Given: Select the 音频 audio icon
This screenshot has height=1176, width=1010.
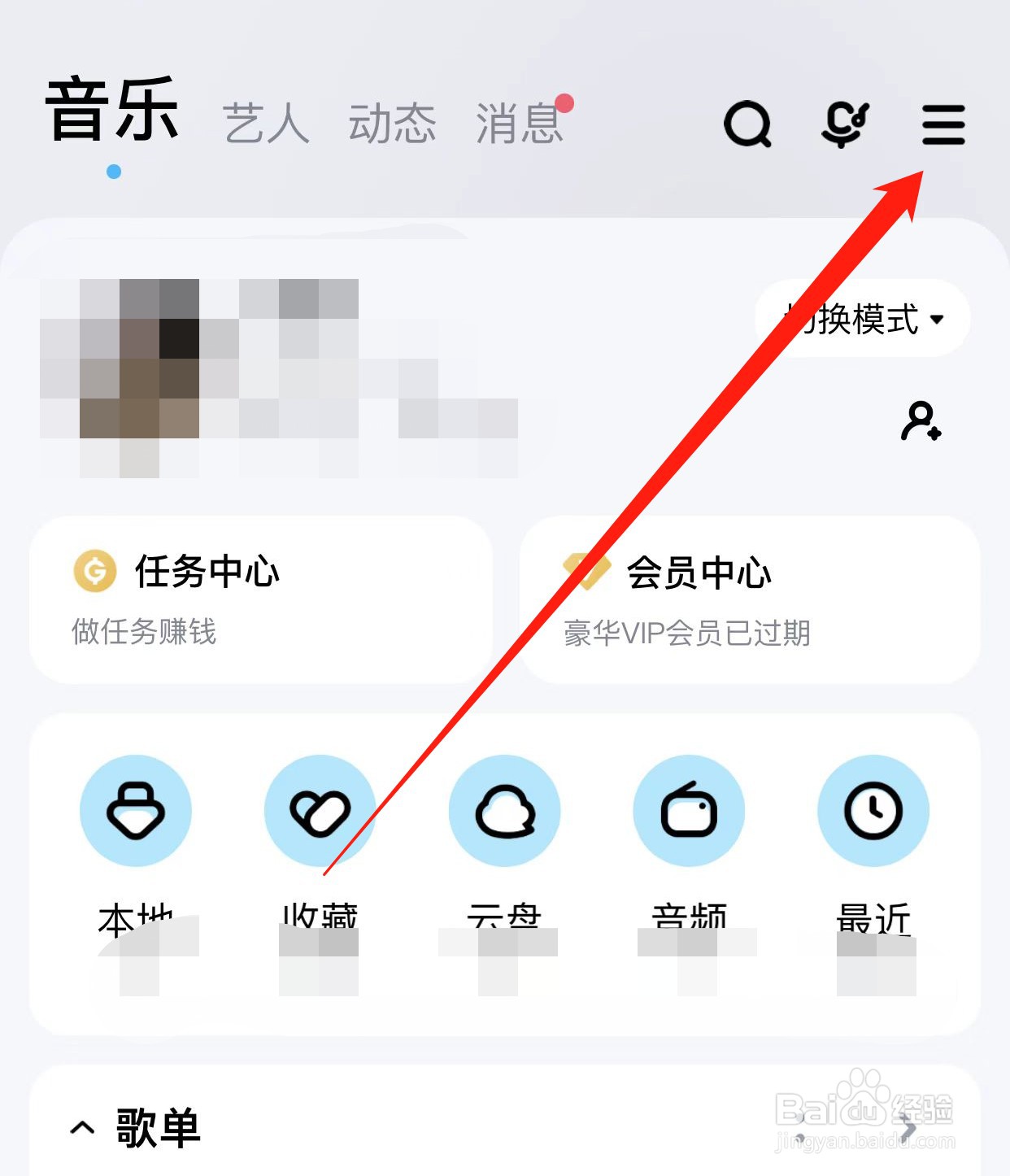Looking at the screenshot, I should pyautogui.click(x=689, y=810).
